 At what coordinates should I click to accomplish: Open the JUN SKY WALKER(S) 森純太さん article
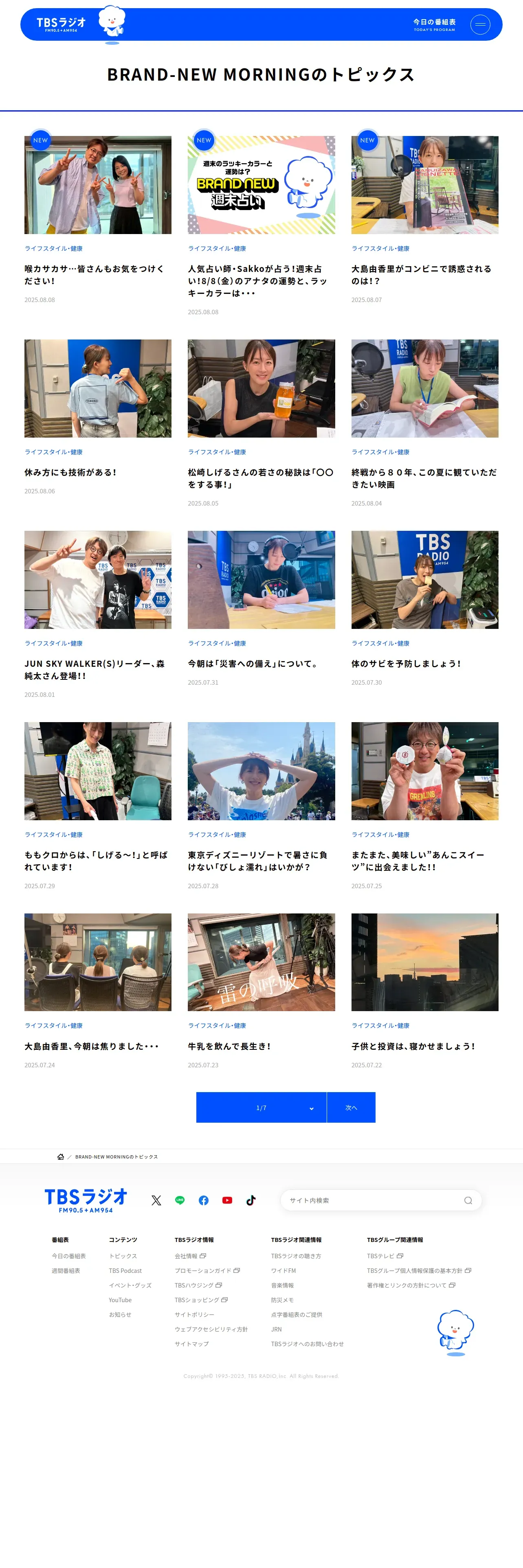pos(95,670)
